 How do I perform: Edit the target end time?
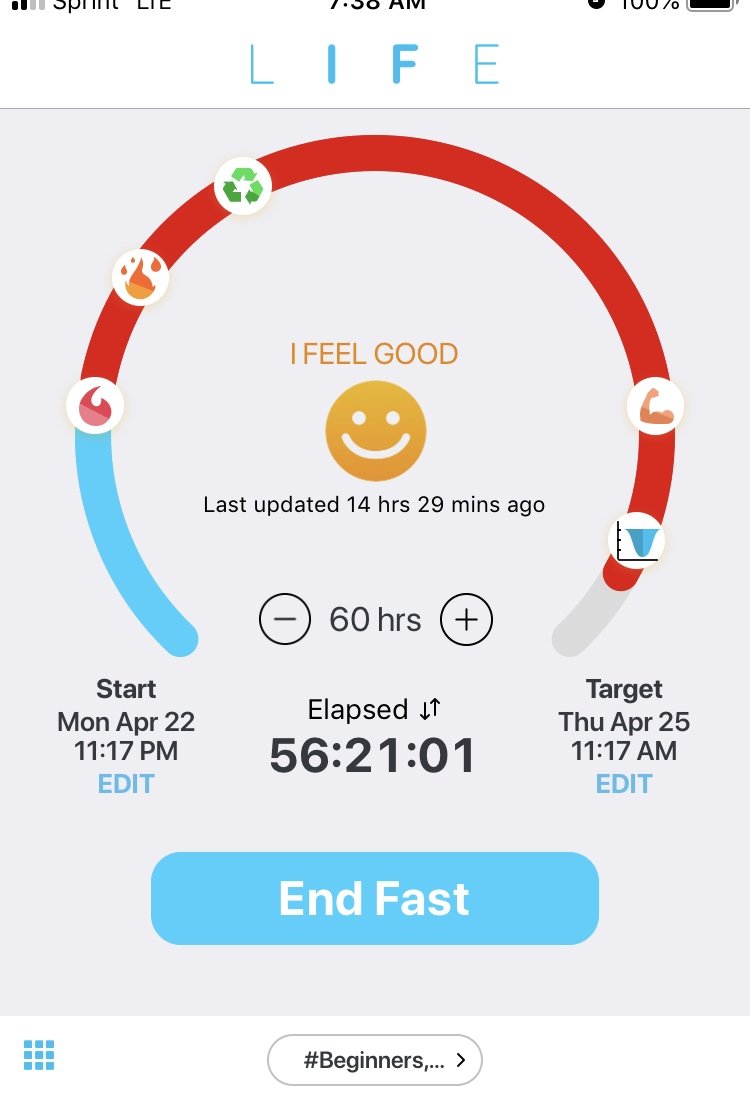624,784
